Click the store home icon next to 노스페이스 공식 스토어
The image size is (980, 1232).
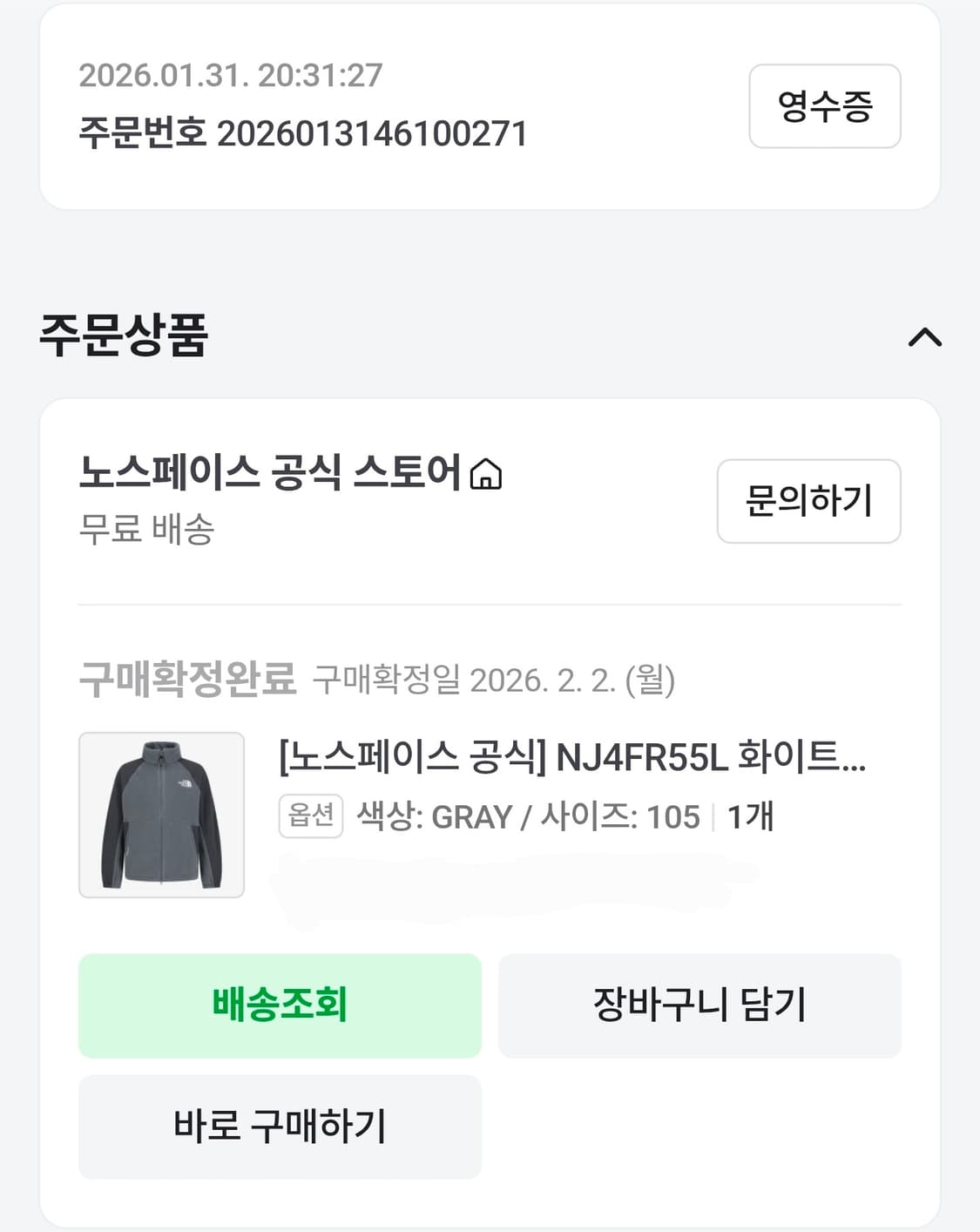(486, 475)
